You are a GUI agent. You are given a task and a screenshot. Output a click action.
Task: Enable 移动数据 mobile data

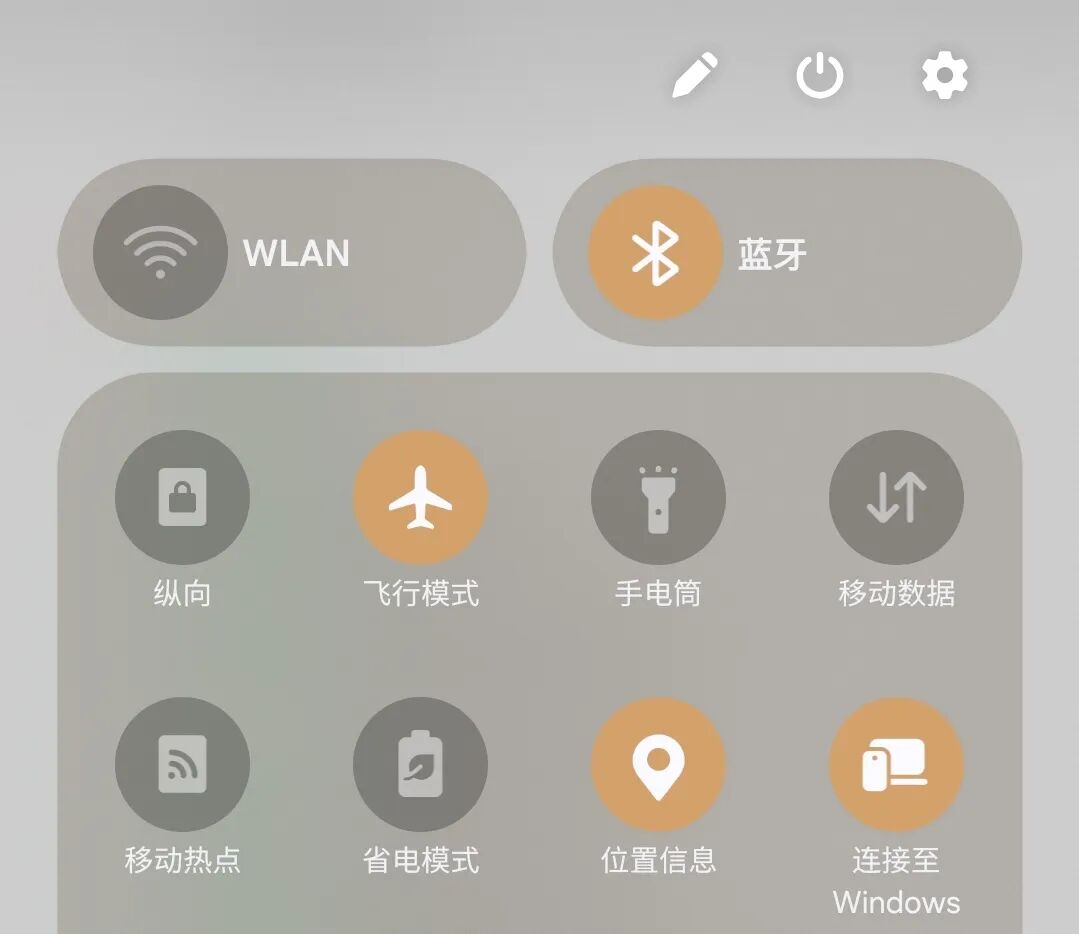896,497
